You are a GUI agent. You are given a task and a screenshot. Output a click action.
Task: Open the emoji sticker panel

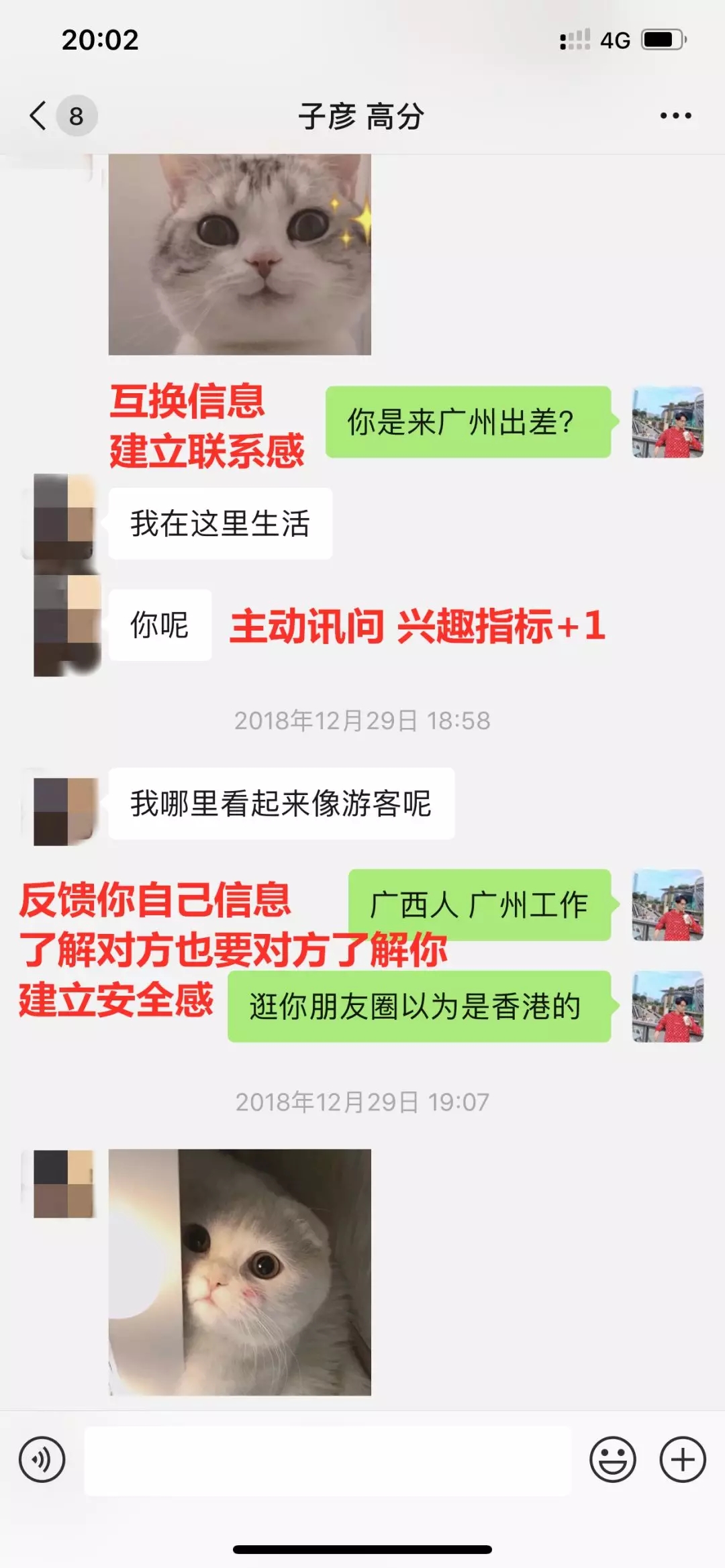(612, 1459)
